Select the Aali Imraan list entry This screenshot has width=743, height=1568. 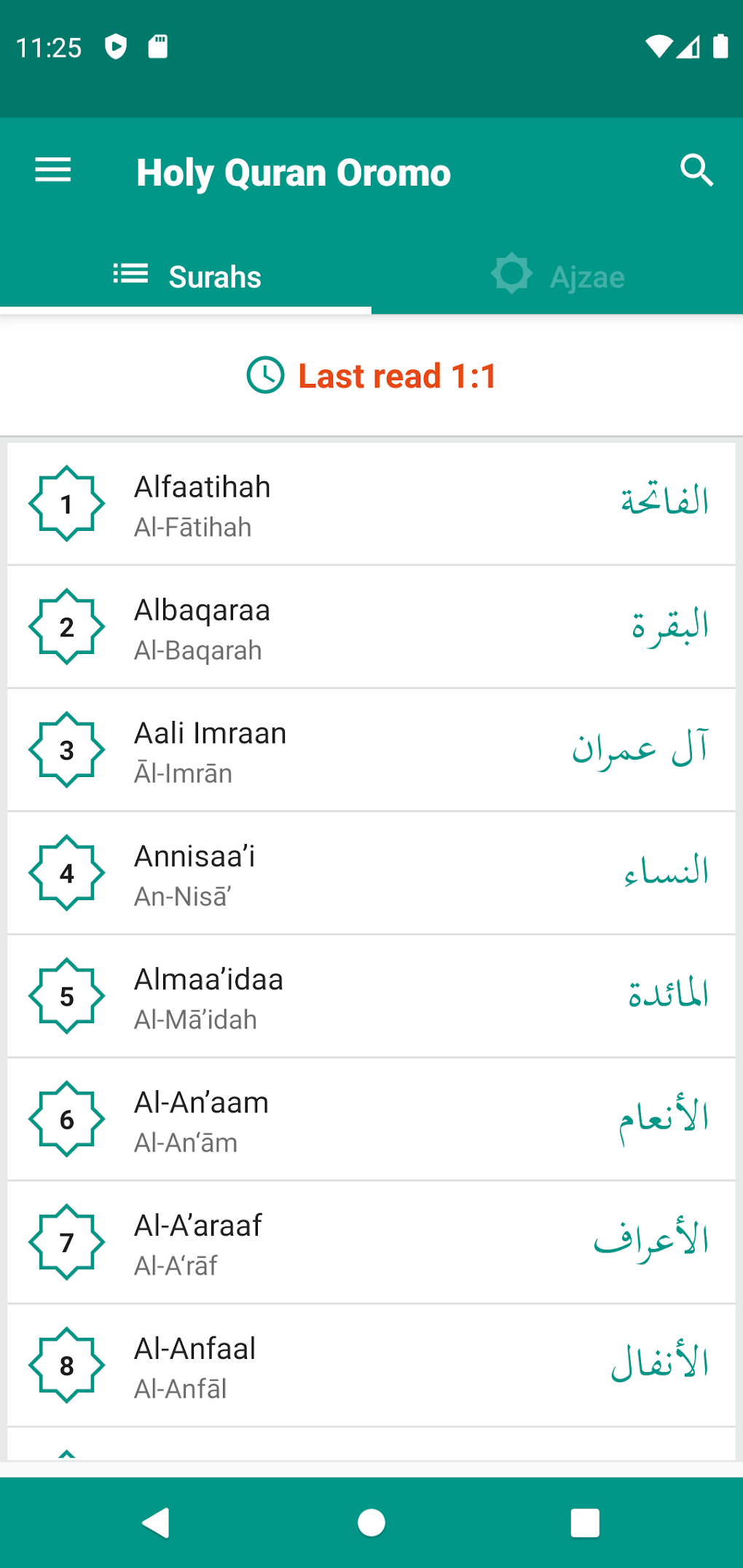[x=371, y=749]
